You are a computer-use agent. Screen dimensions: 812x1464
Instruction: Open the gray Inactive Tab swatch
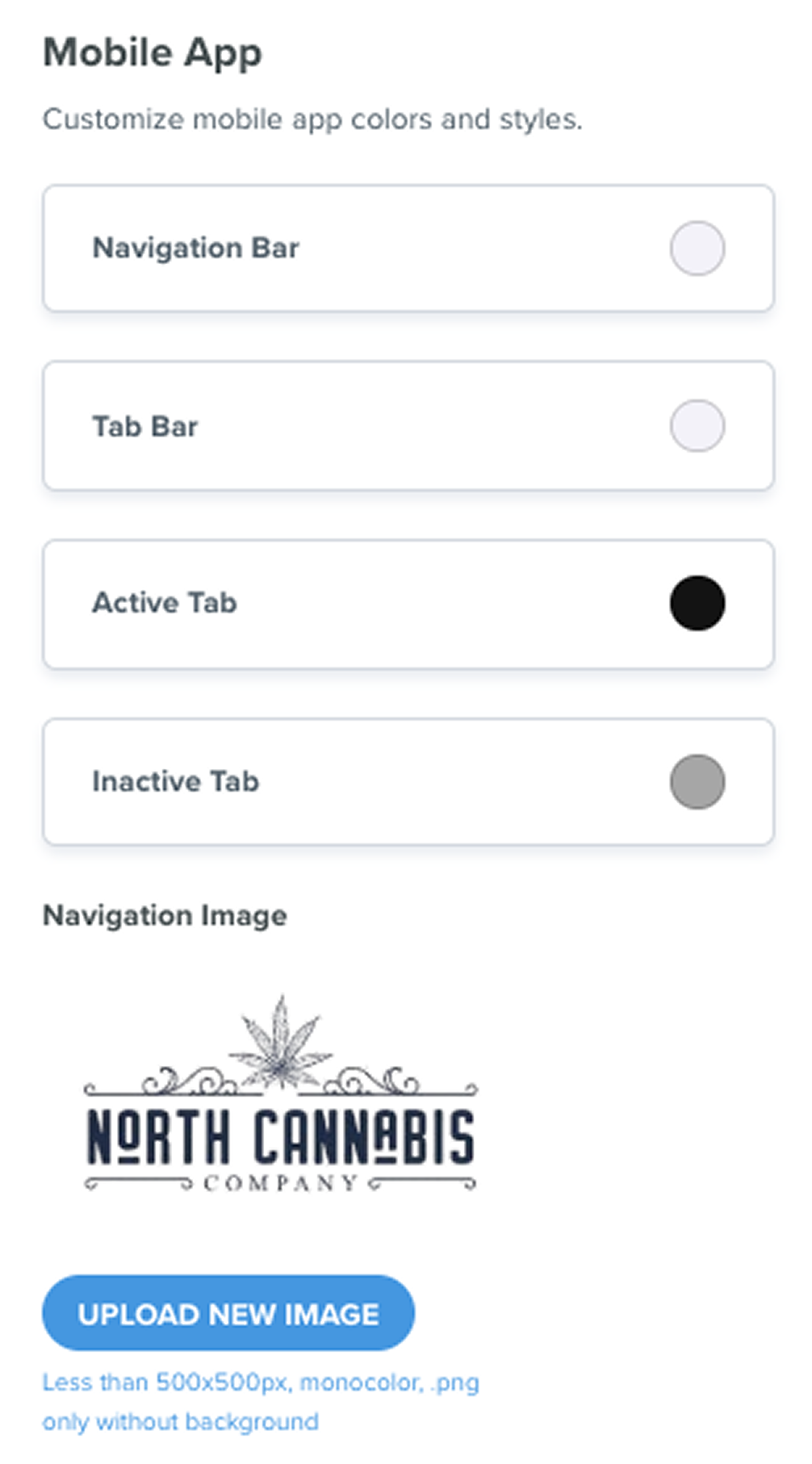(697, 781)
